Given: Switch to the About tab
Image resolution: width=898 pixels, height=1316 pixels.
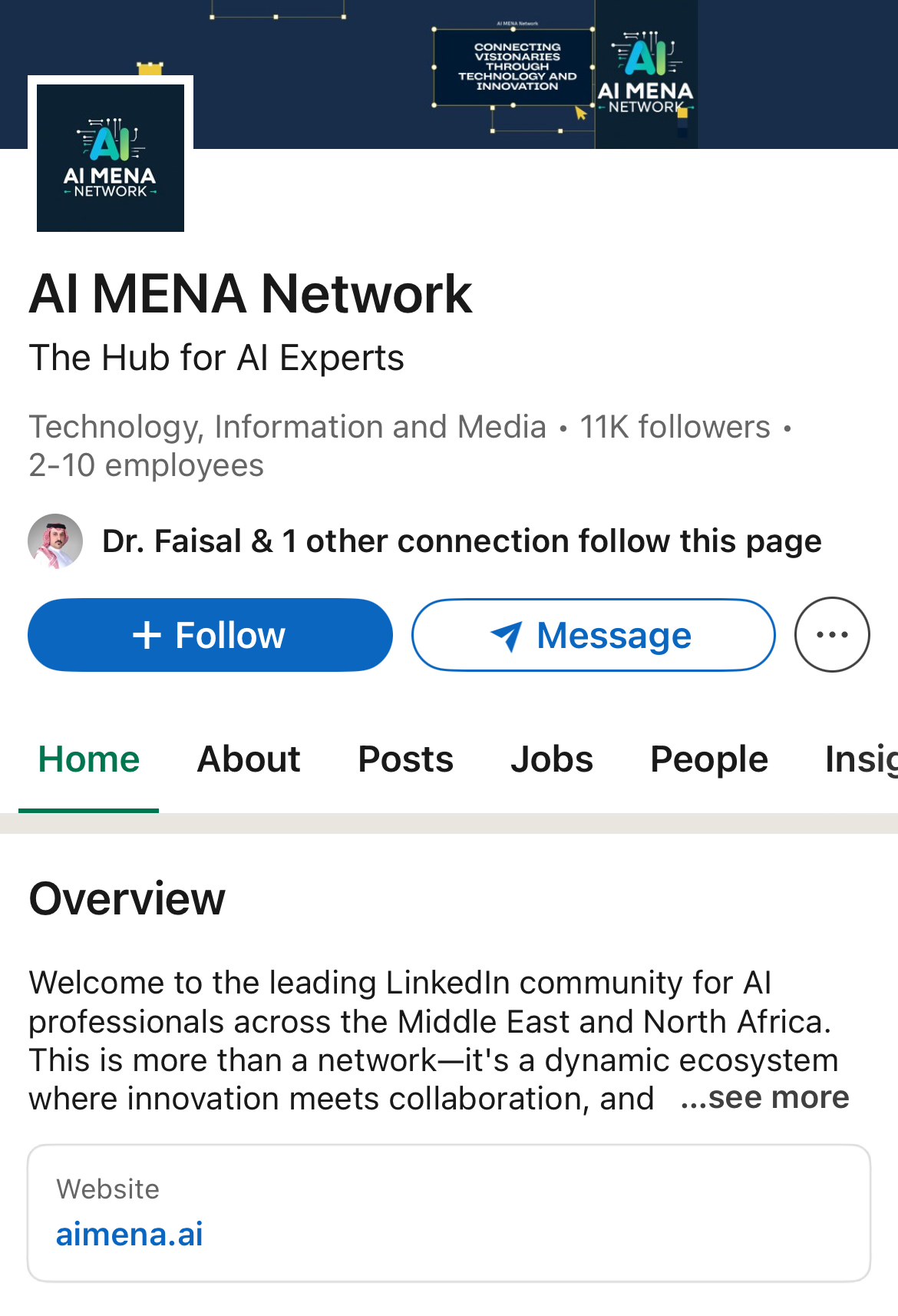Looking at the screenshot, I should pos(248,759).
